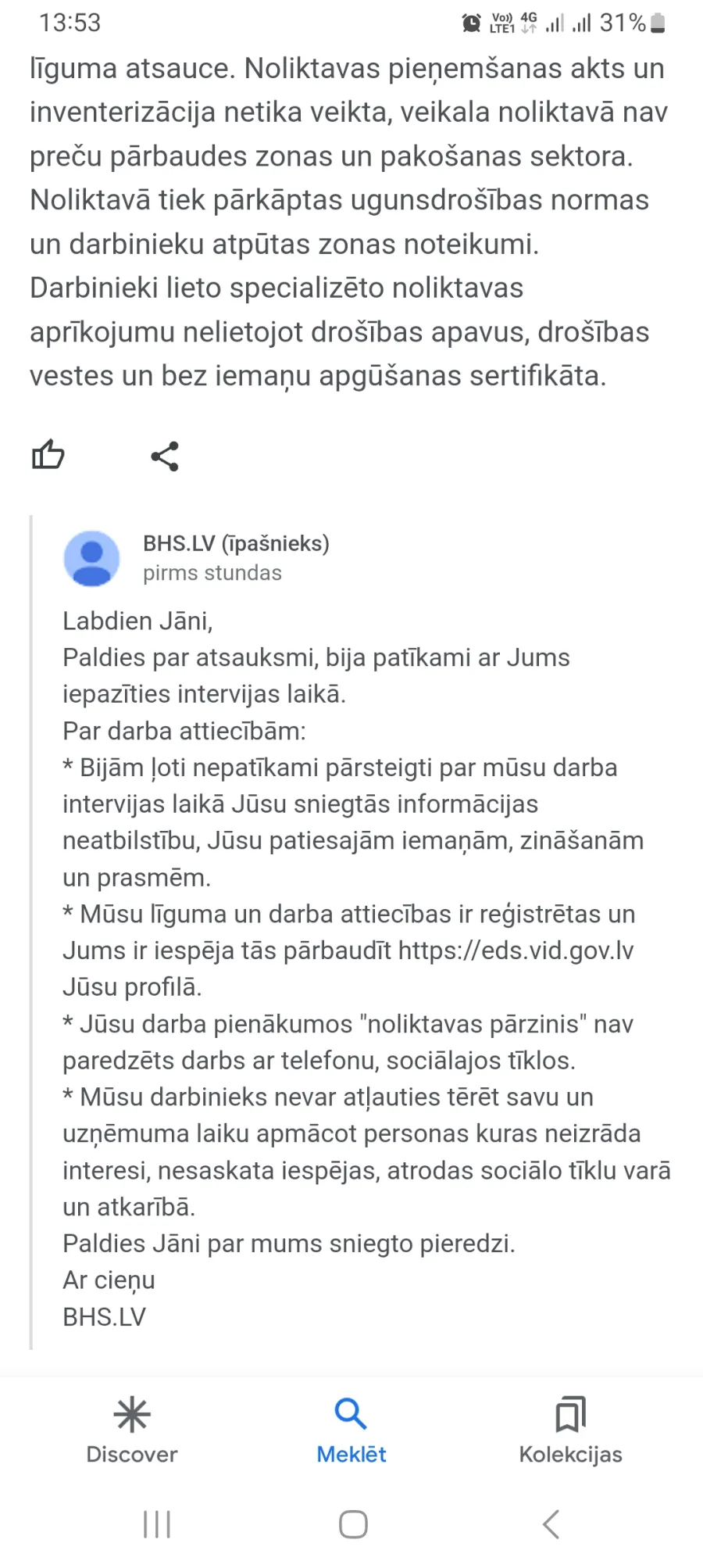Go to the Kolekcijas tab

click(x=570, y=1430)
